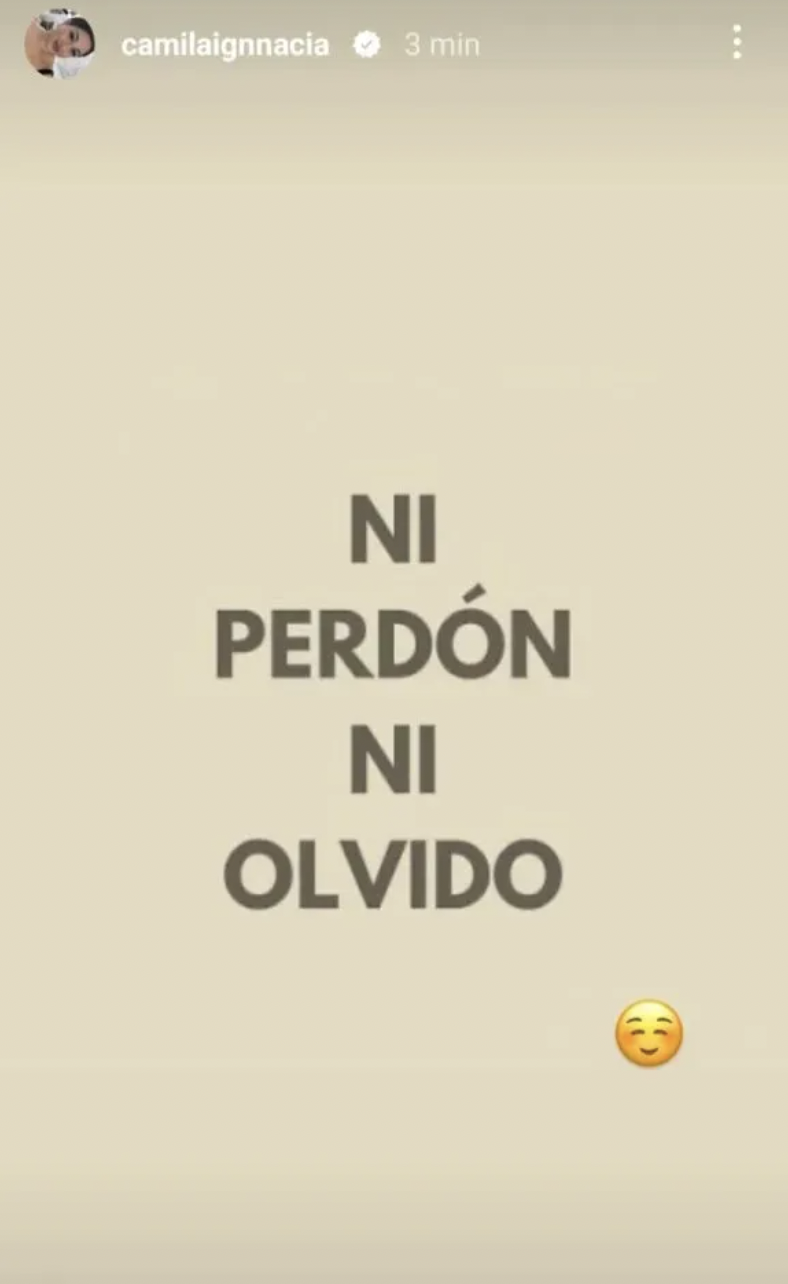The width and height of the screenshot is (788, 1284).
Task: Open camilaignnacia's profile picture
Action: tap(59, 45)
